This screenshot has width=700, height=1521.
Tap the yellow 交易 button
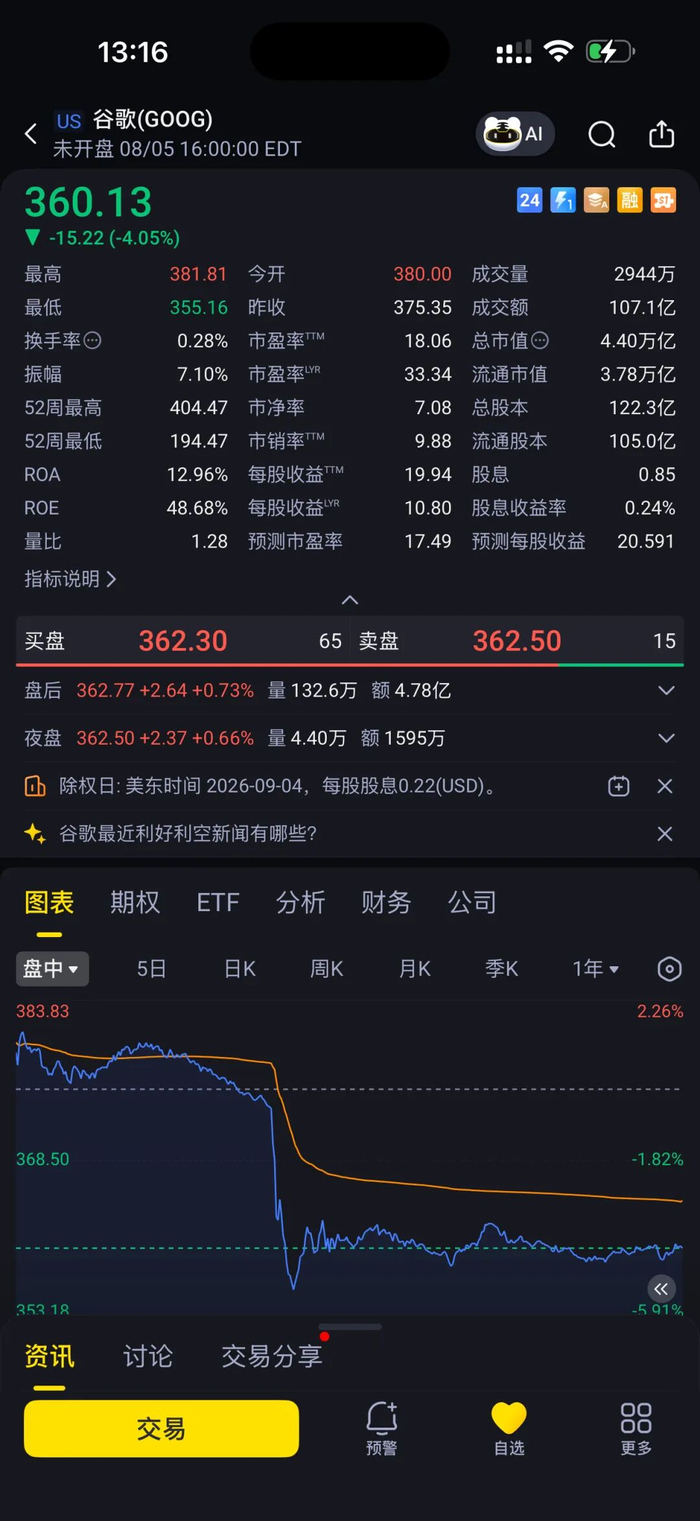161,1428
